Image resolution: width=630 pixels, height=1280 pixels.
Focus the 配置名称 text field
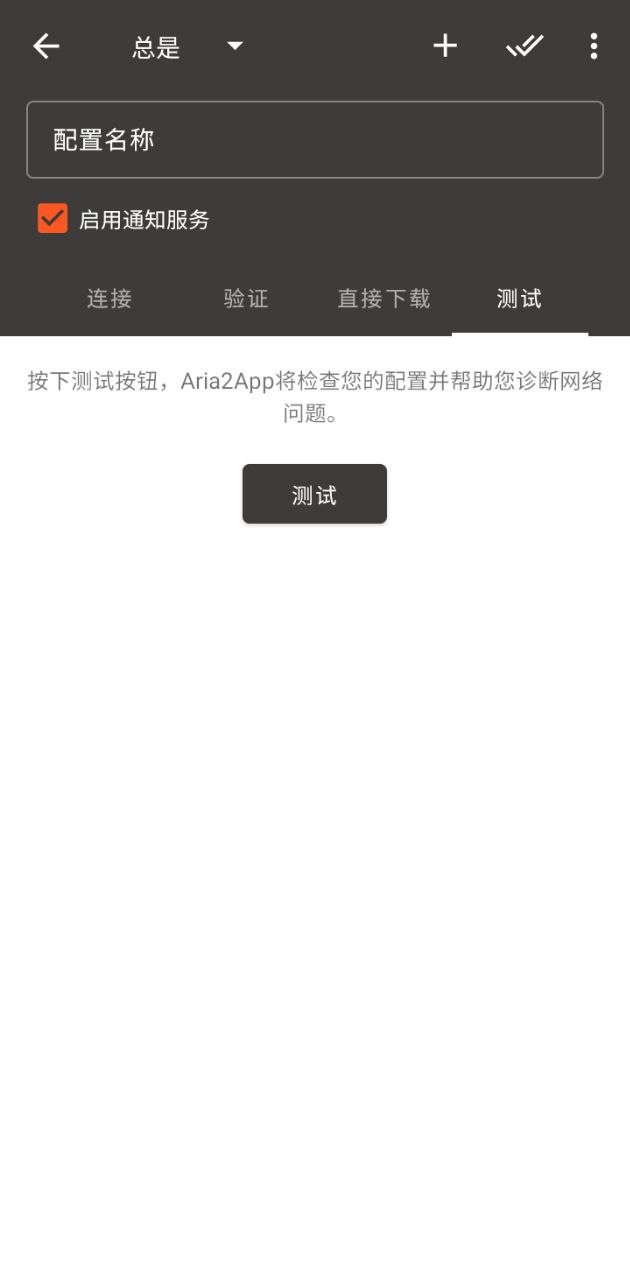tap(315, 140)
